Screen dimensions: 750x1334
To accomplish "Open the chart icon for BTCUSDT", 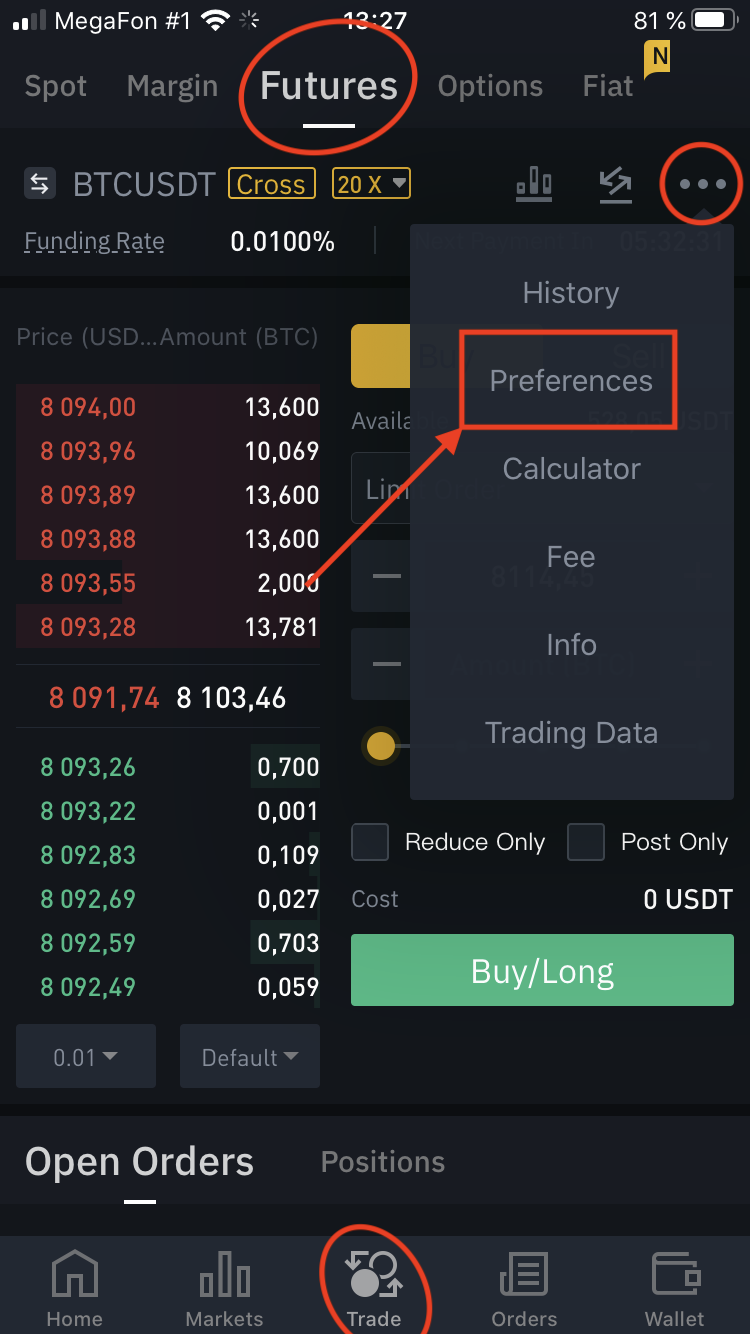I will [x=534, y=184].
